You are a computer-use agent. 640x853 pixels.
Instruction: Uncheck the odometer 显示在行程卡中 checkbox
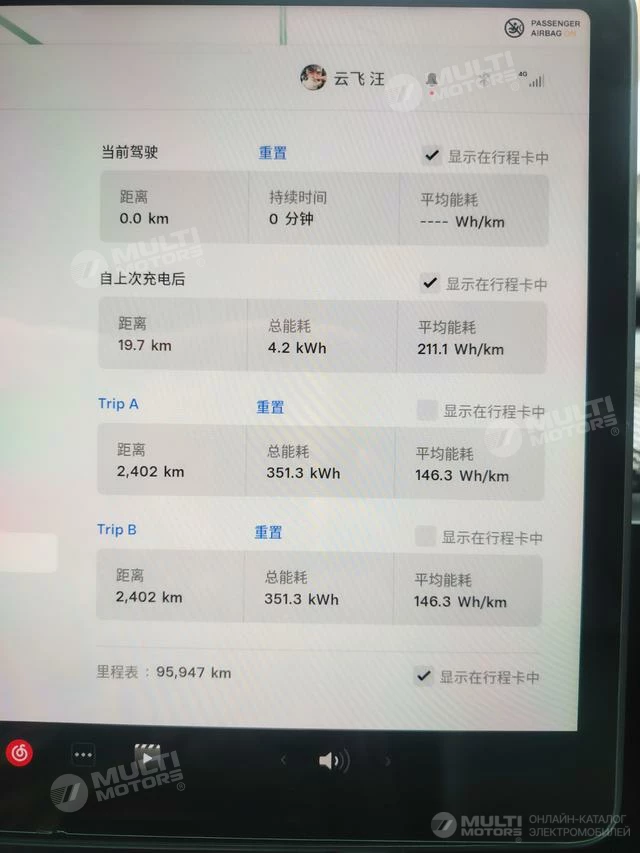pos(424,676)
